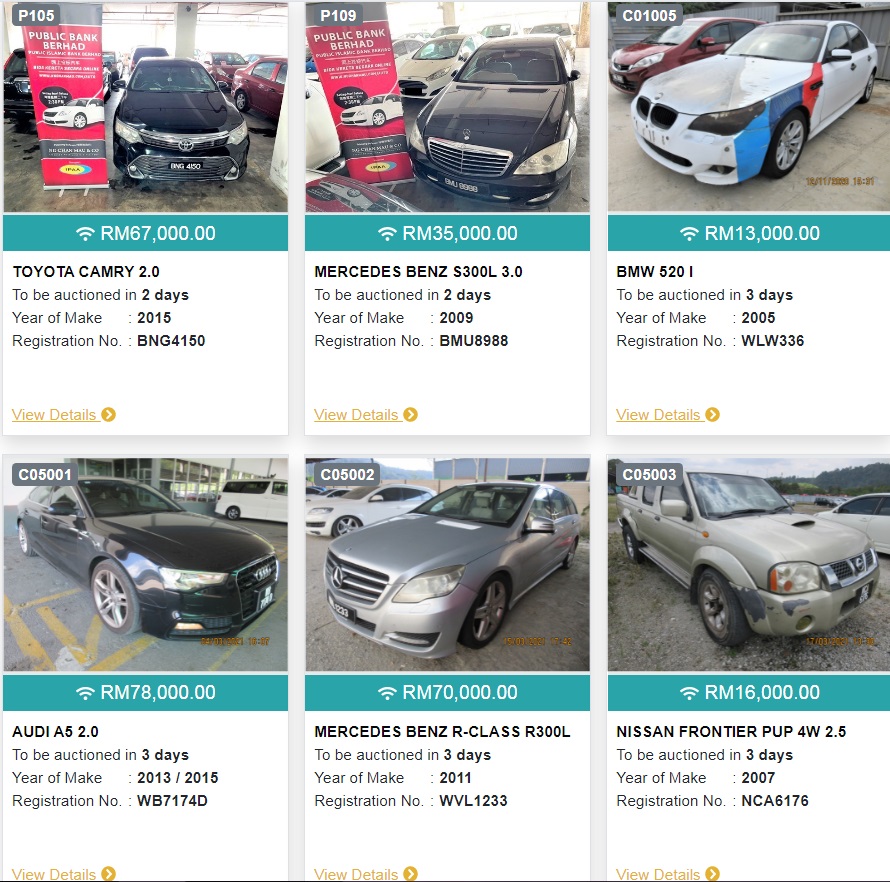
Task: Tap the Mercedes S300L photo tile P109
Action: pos(447,107)
